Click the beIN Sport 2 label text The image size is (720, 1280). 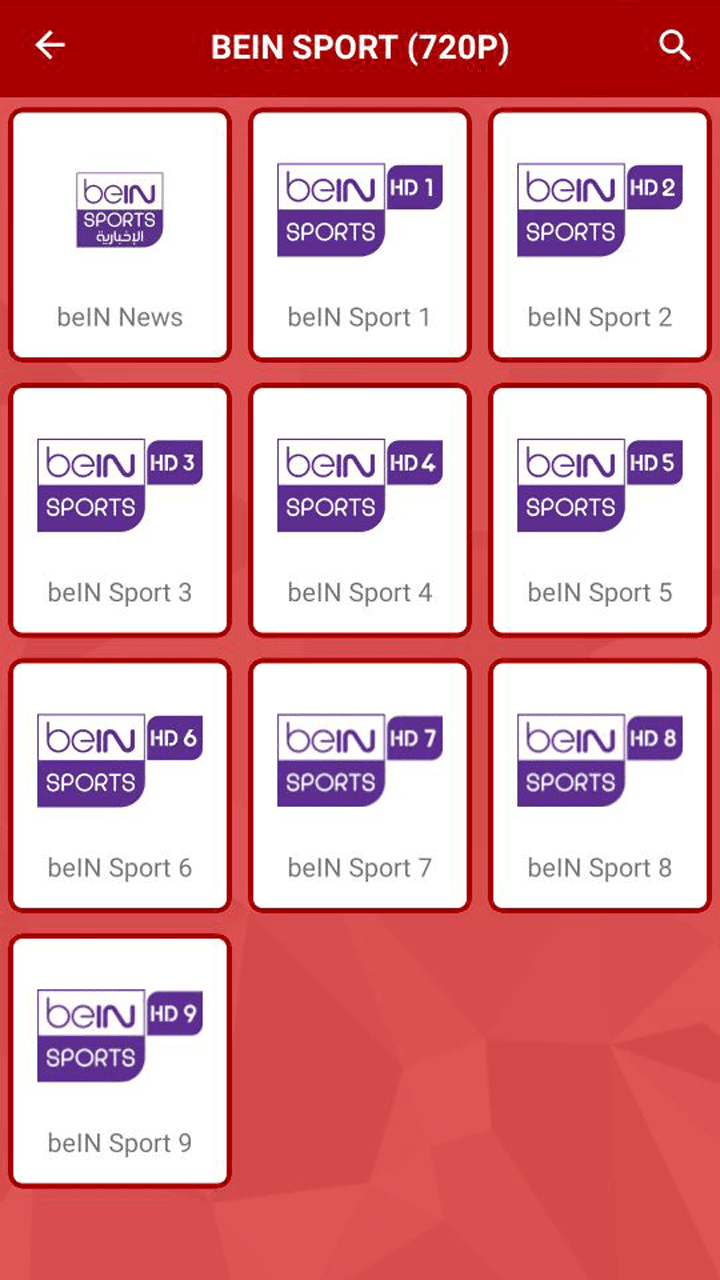(600, 317)
